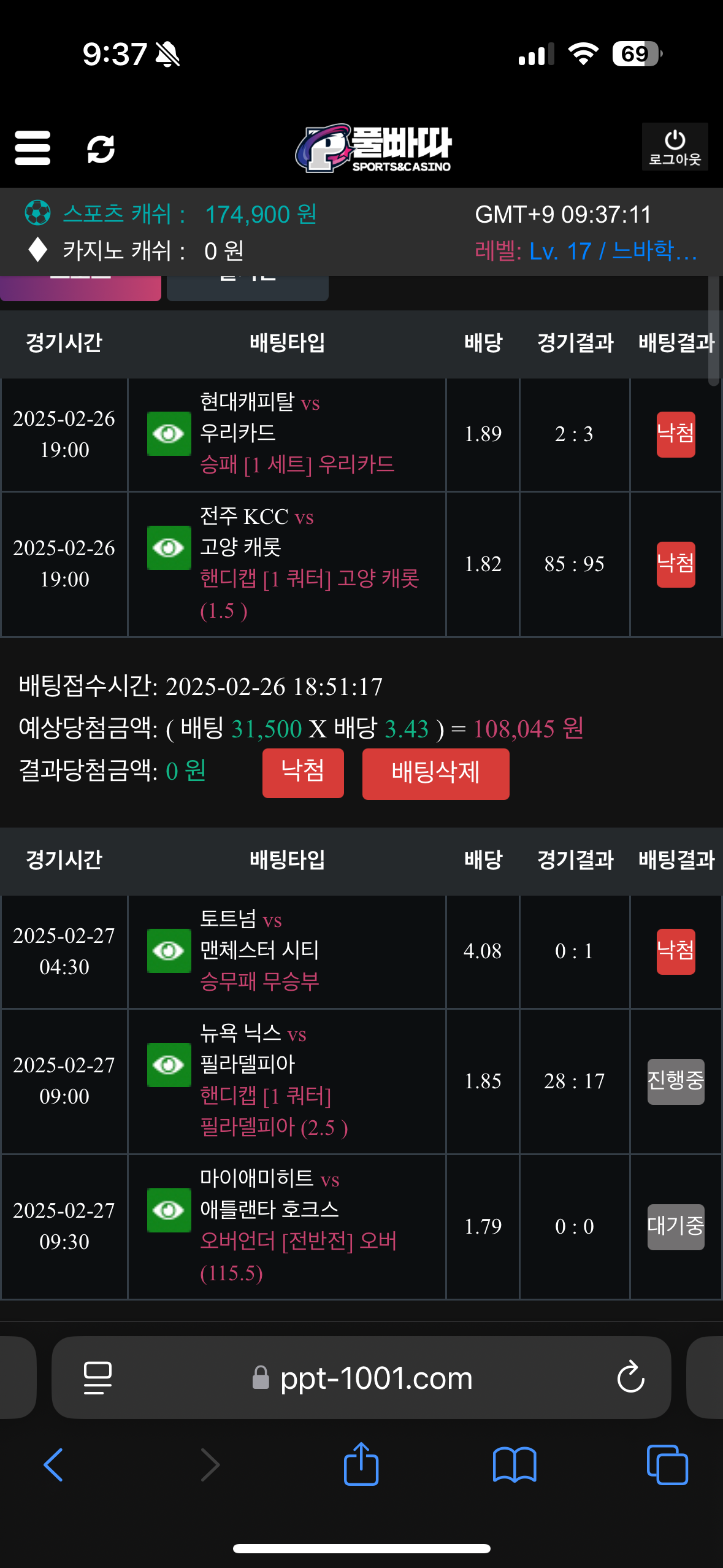The image size is (723, 1568).
Task: Tap the eye icon for 뉴욕 닉스 match
Action: [x=169, y=1065]
